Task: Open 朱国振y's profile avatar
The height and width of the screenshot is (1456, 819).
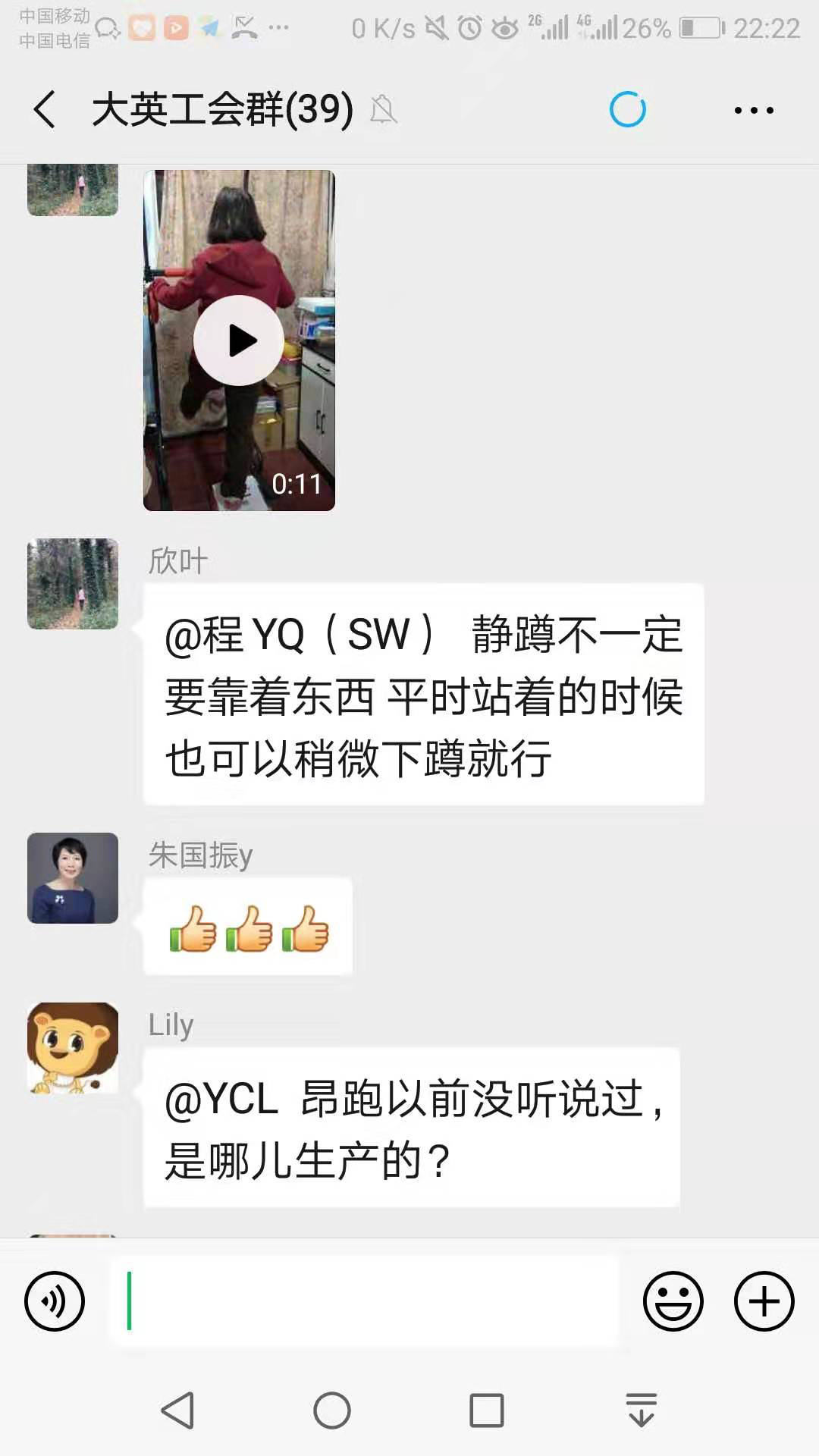Action: (73, 878)
